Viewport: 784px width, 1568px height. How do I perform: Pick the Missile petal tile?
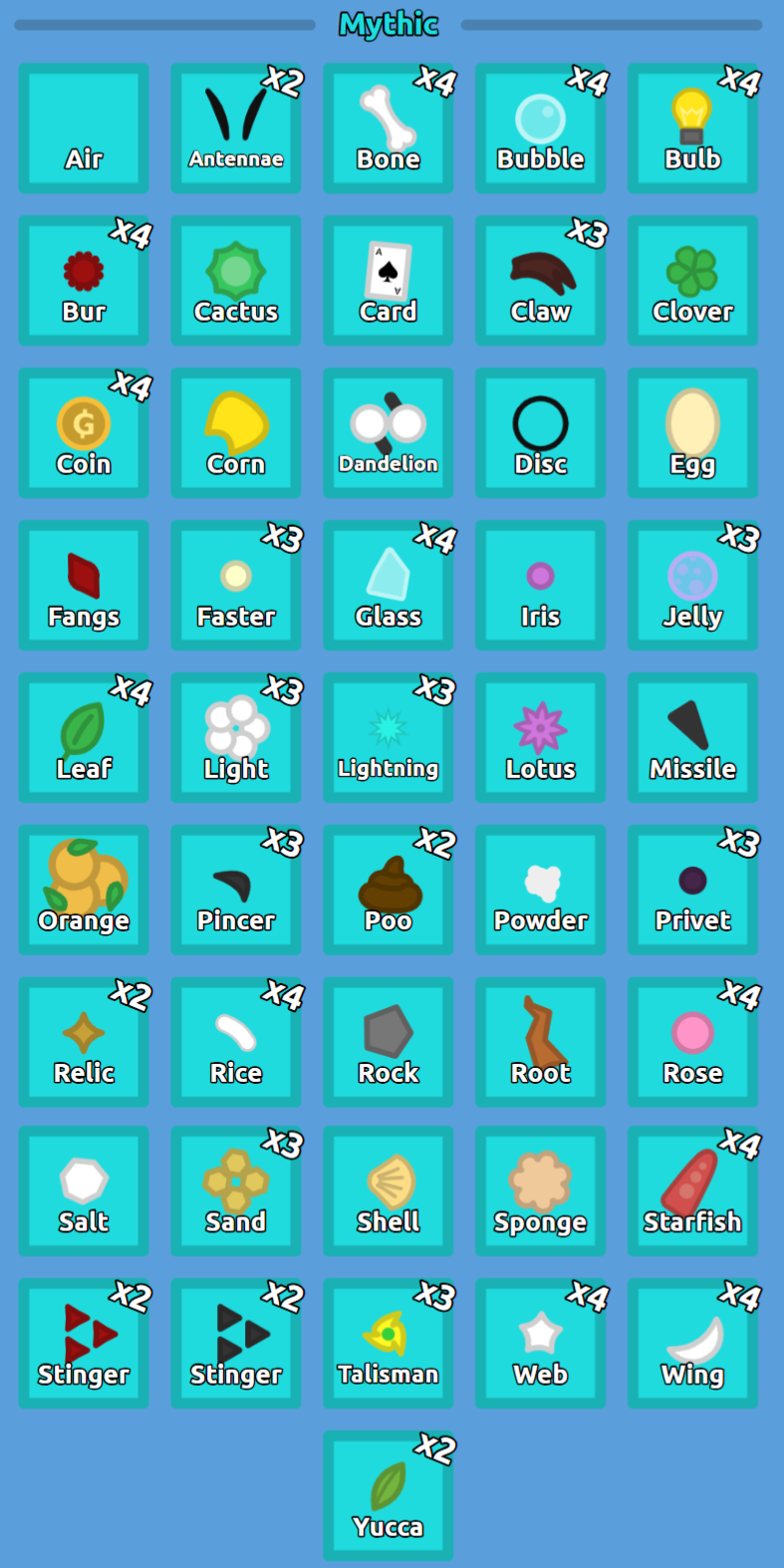(692, 738)
